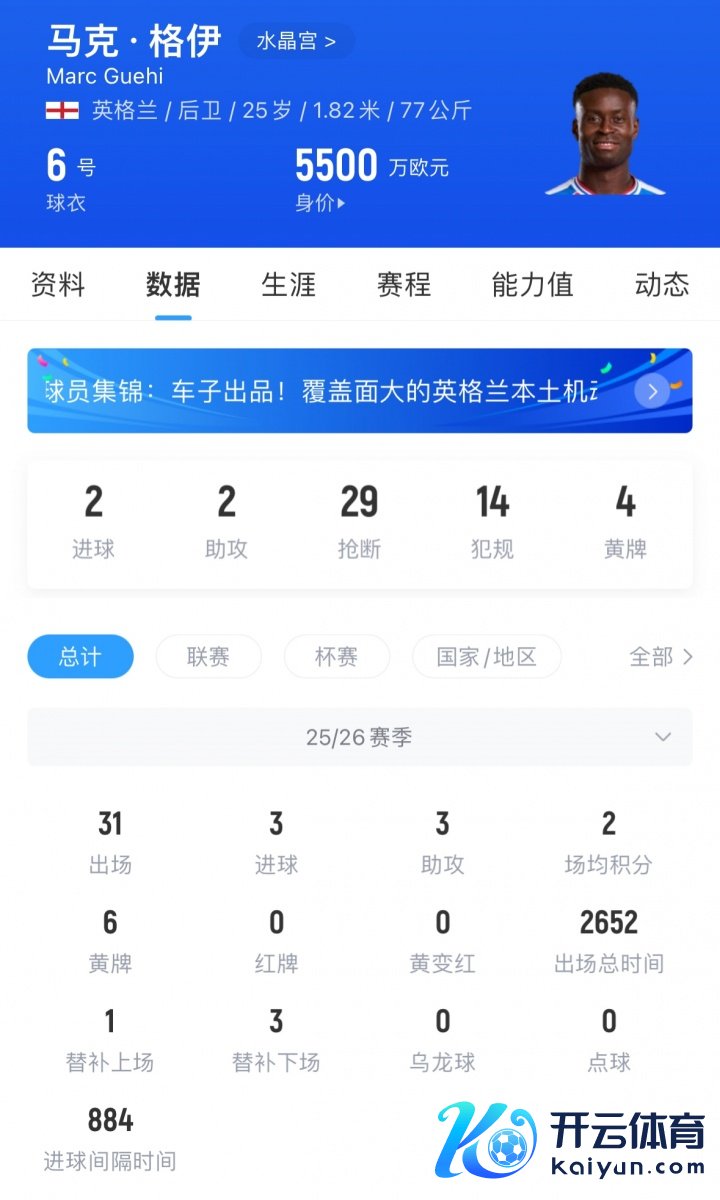Select the 总计 filter chip
The image size is (720, 1200).
pos(80,657)
